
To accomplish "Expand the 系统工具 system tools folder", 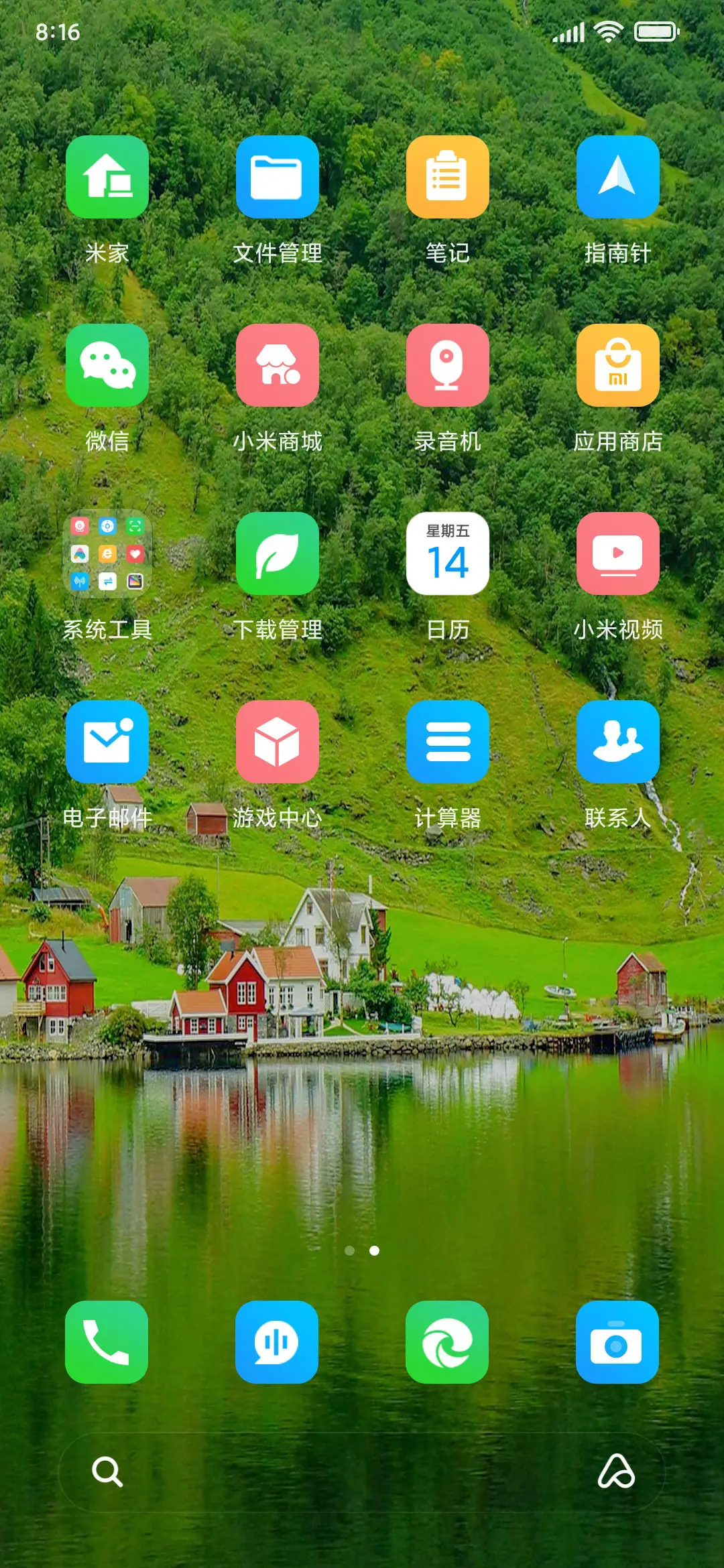I will 107,555.
